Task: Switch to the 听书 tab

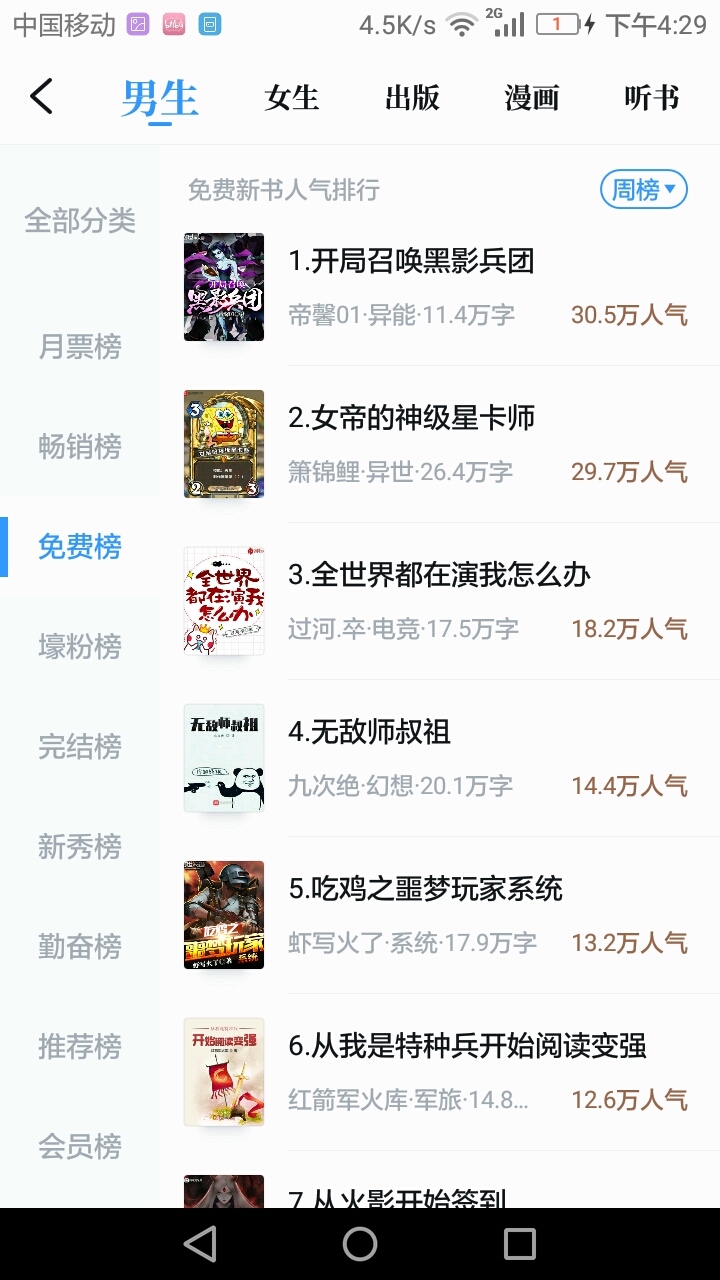Action: pyautogui.click(x=651, y=98)
